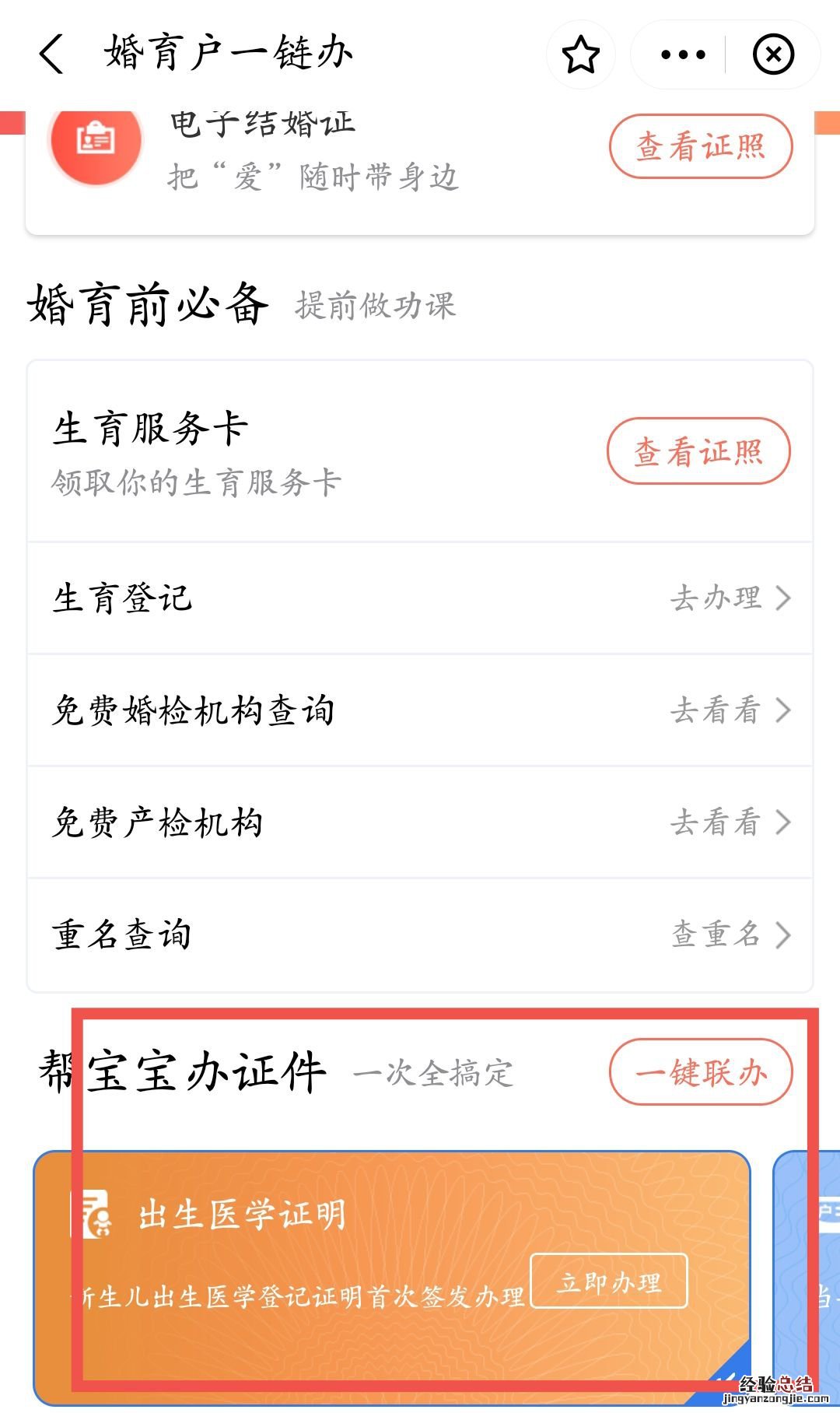Open 重名查询 row
Viewport: 840px width, 1413px height.
(420, 934)
